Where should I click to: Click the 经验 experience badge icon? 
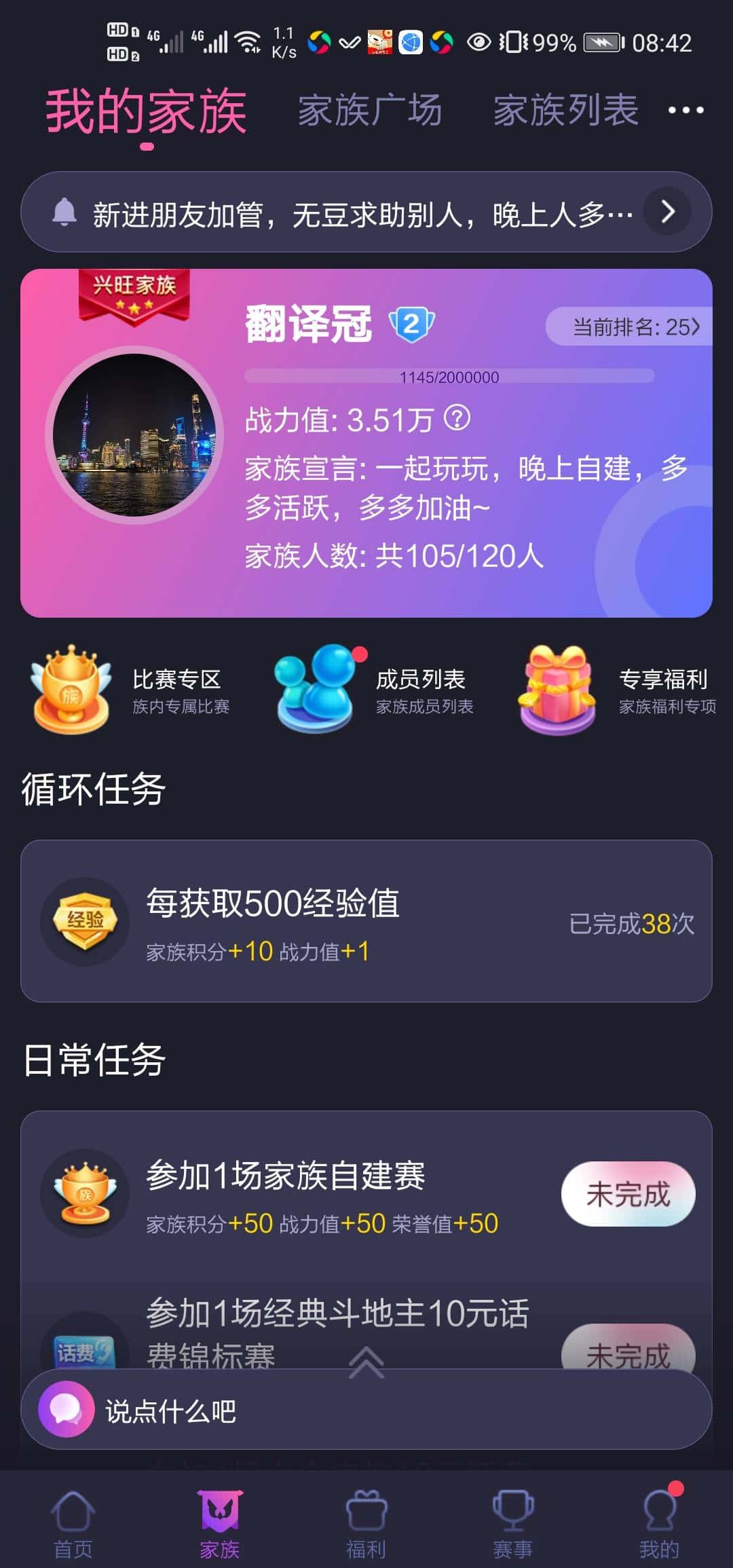85,920
